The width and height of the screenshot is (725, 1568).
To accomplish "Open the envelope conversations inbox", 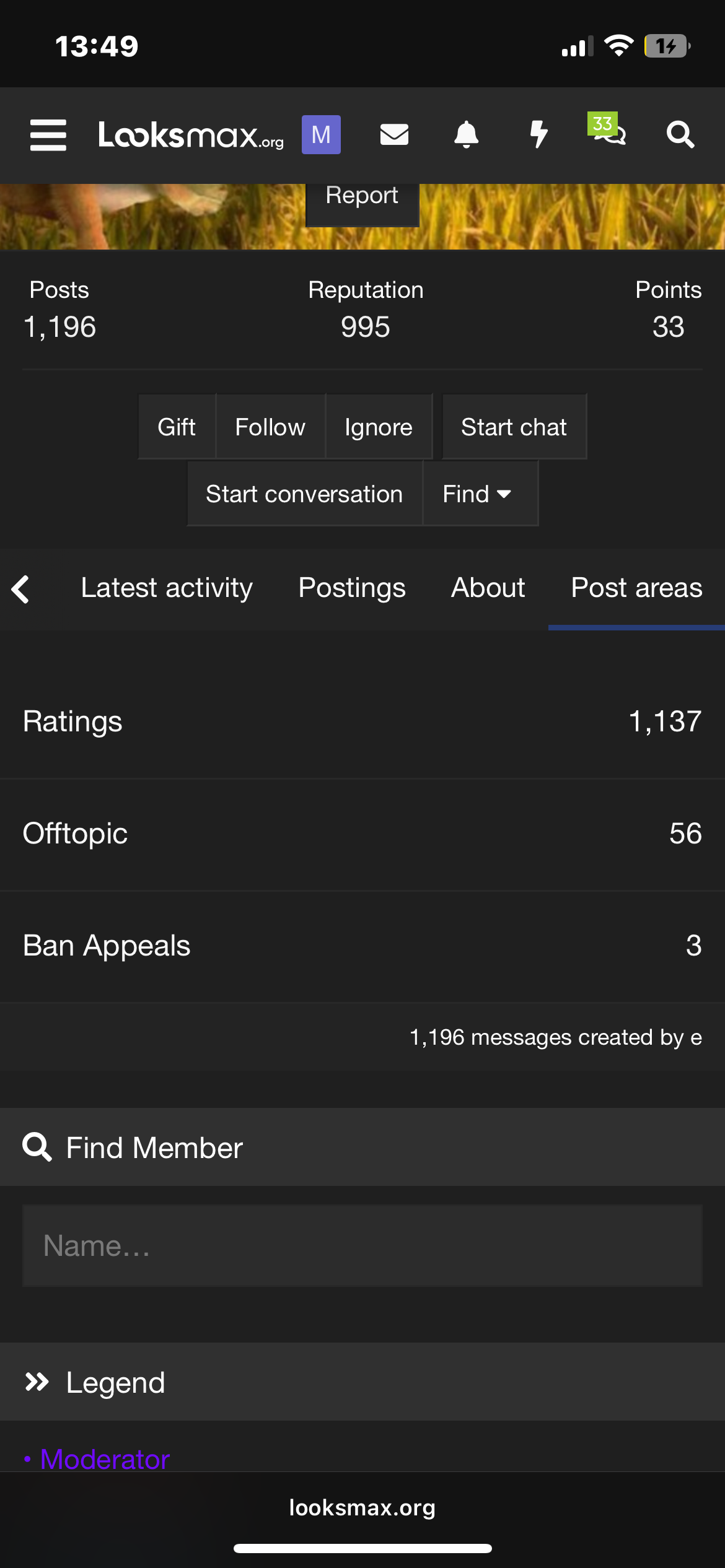I will pos(394,134).
